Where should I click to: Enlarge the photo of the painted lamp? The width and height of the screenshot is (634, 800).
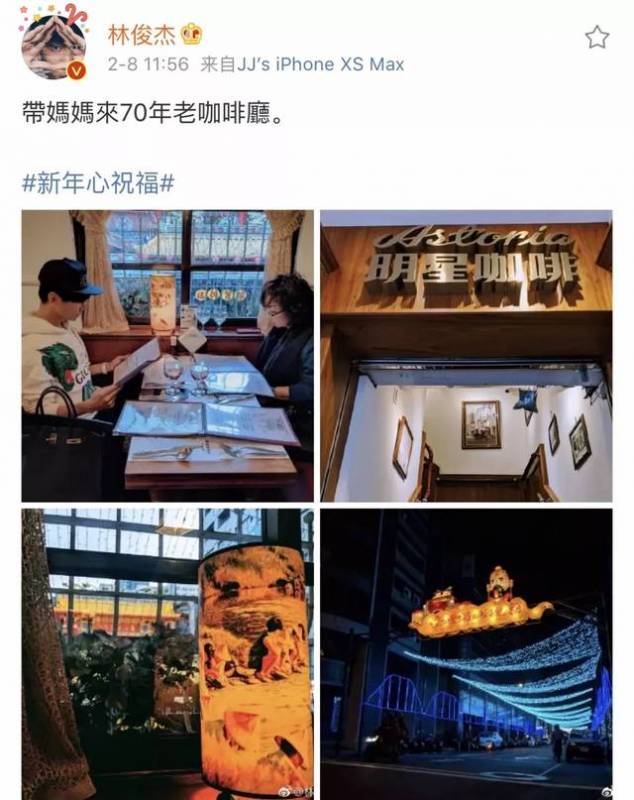(x=167, y=653)
